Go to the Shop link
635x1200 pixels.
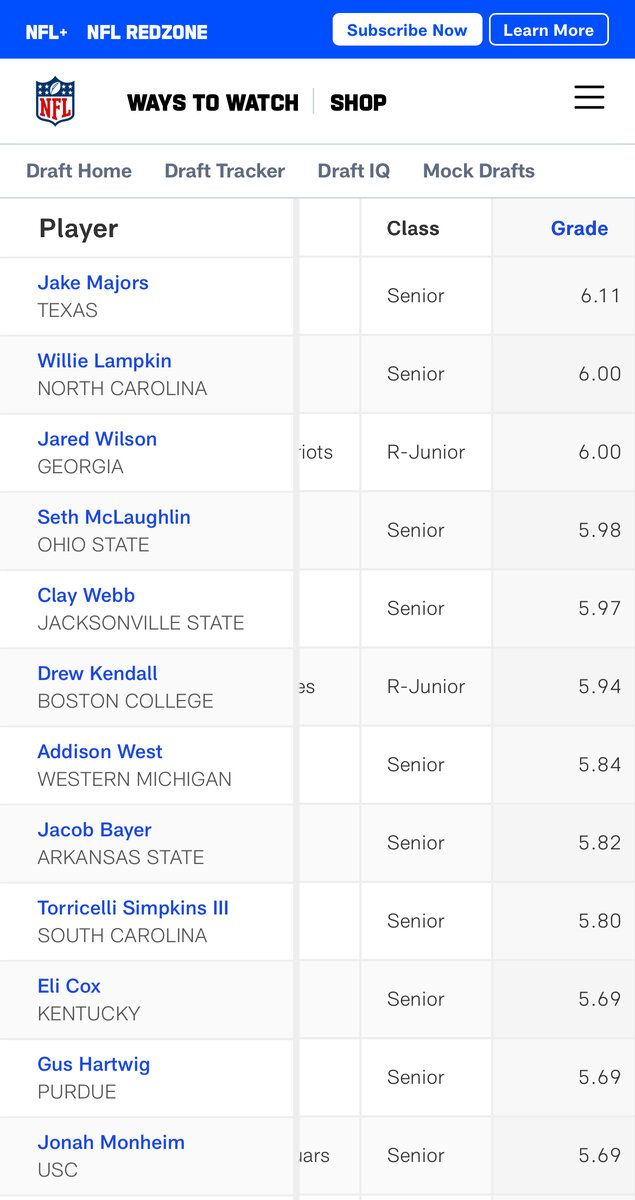pyautogui.click(x=358, y=102)
